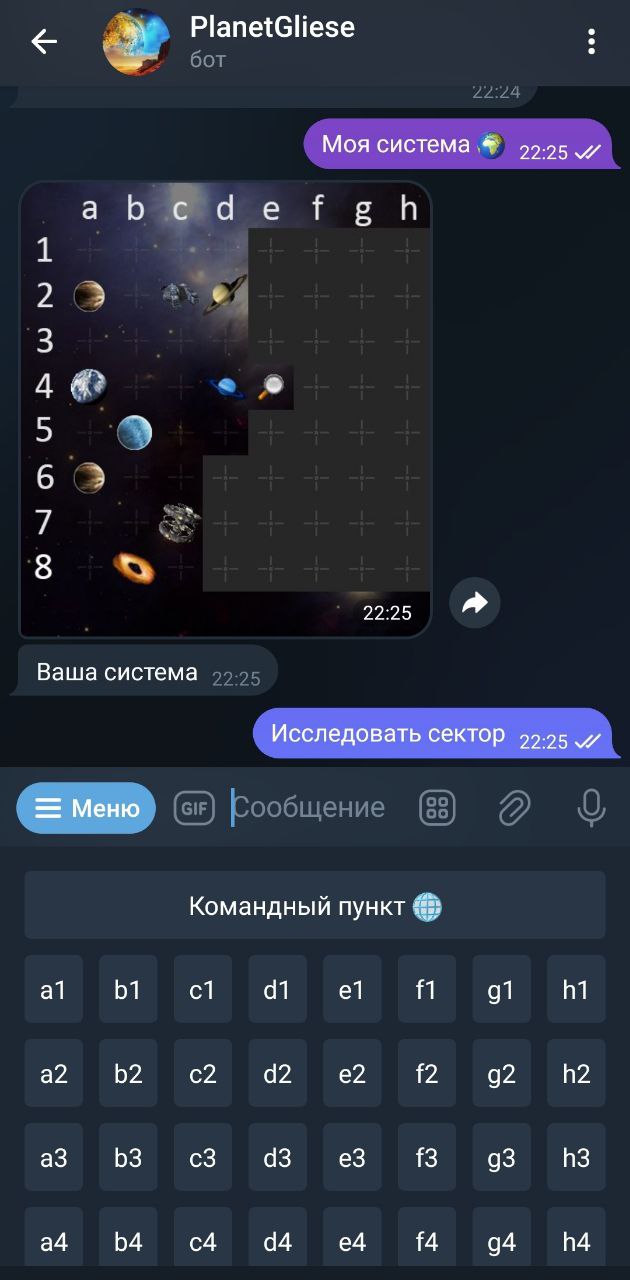Toggle the bot keyboard icon
Viewport: 630px width, 1280px height.
coord(437,808)
